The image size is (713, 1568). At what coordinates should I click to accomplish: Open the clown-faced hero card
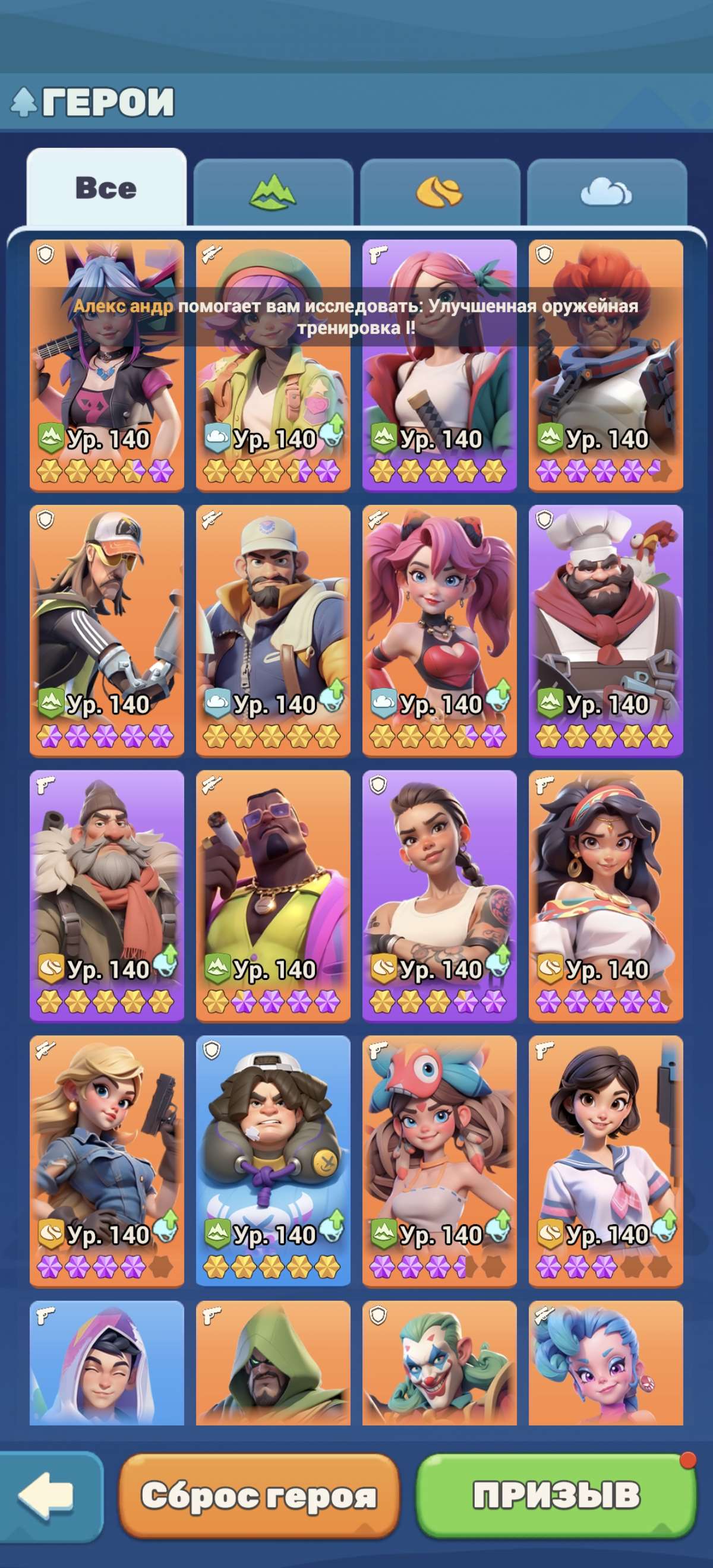tap(440, 1364)
